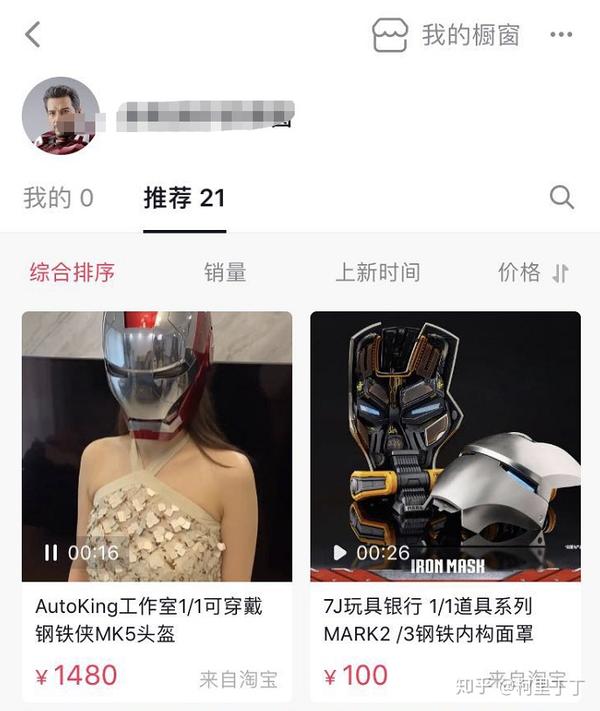This screenshot has width=600, height=711.
Task: Switch to the 我的 tab
Action: [58, 198]
